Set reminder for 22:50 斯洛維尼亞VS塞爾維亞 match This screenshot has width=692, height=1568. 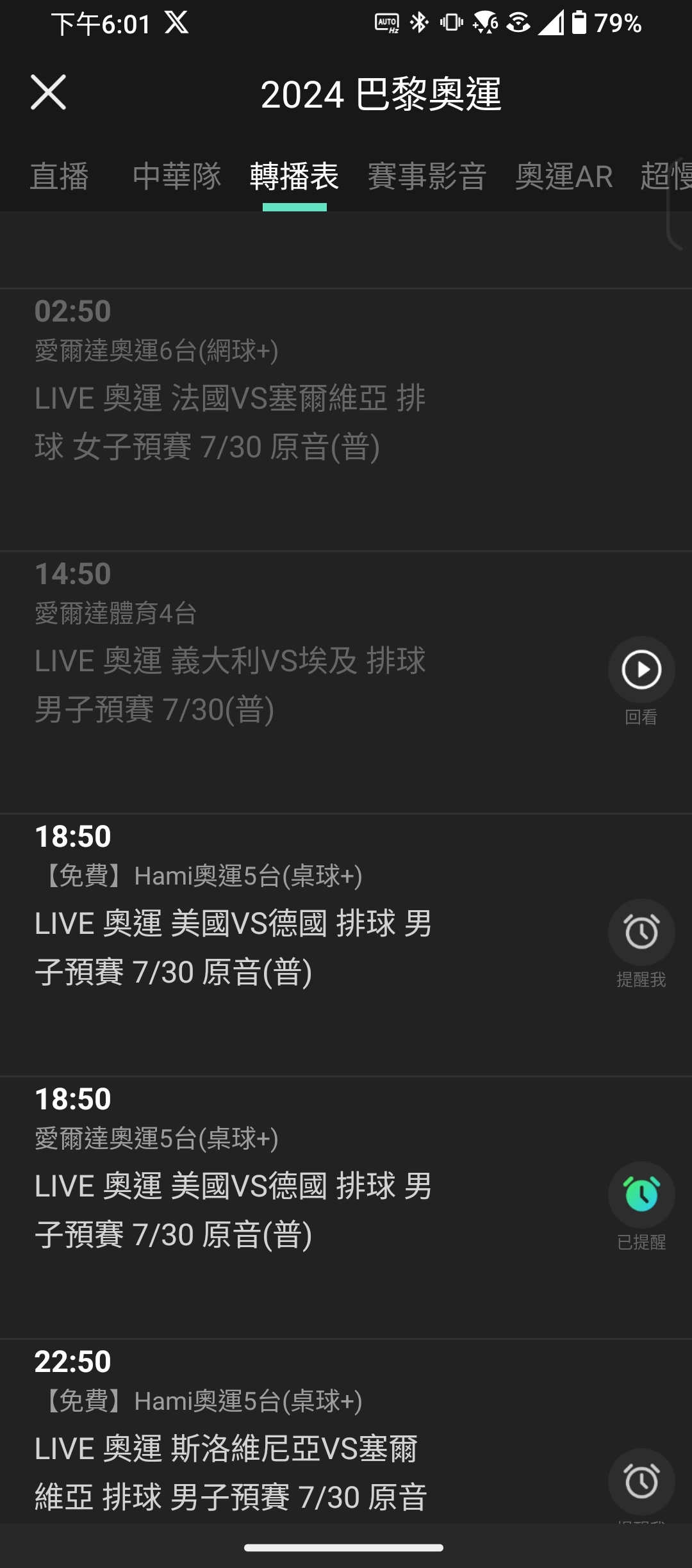click(x=641, y=1481)
